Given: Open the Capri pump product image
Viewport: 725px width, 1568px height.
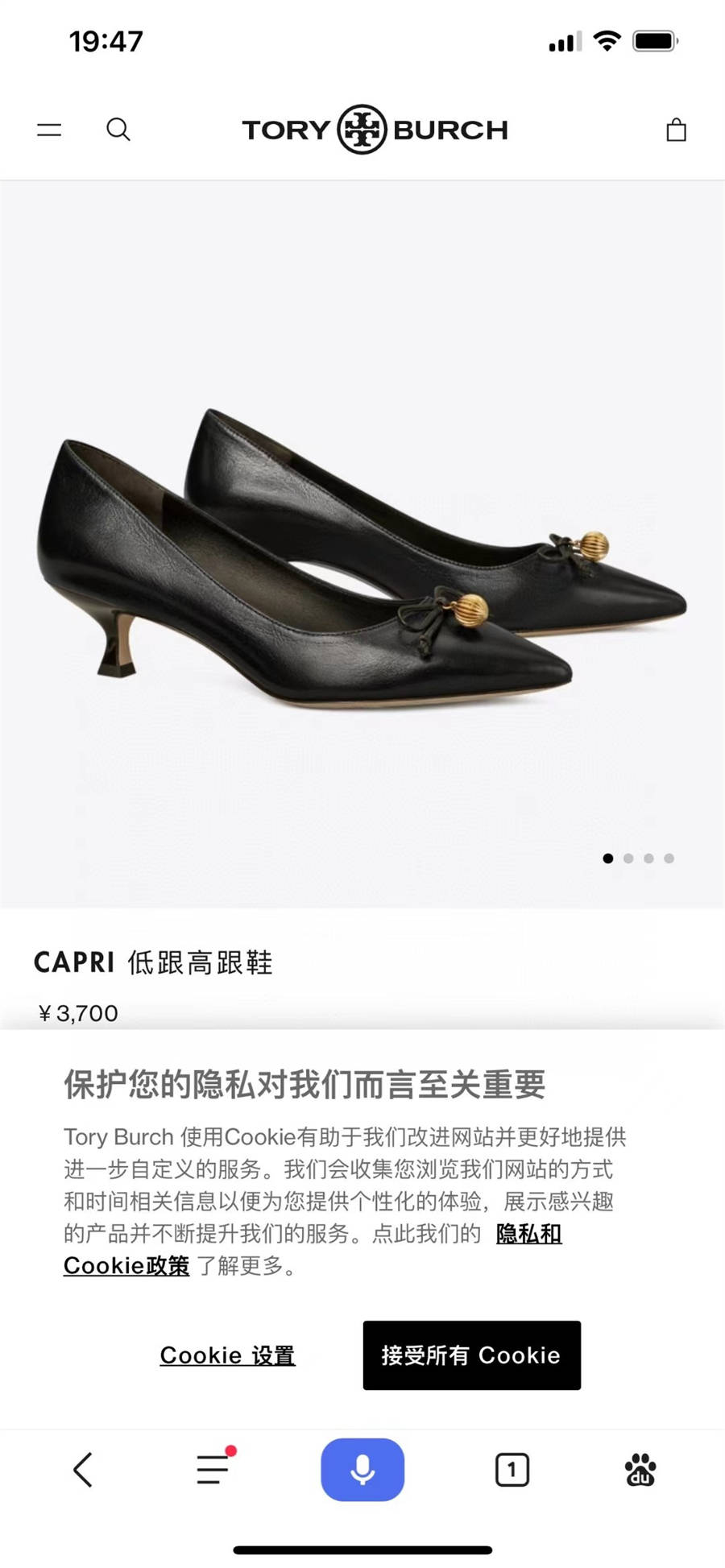Looking at the screenshot, I should tap(362, 556).
